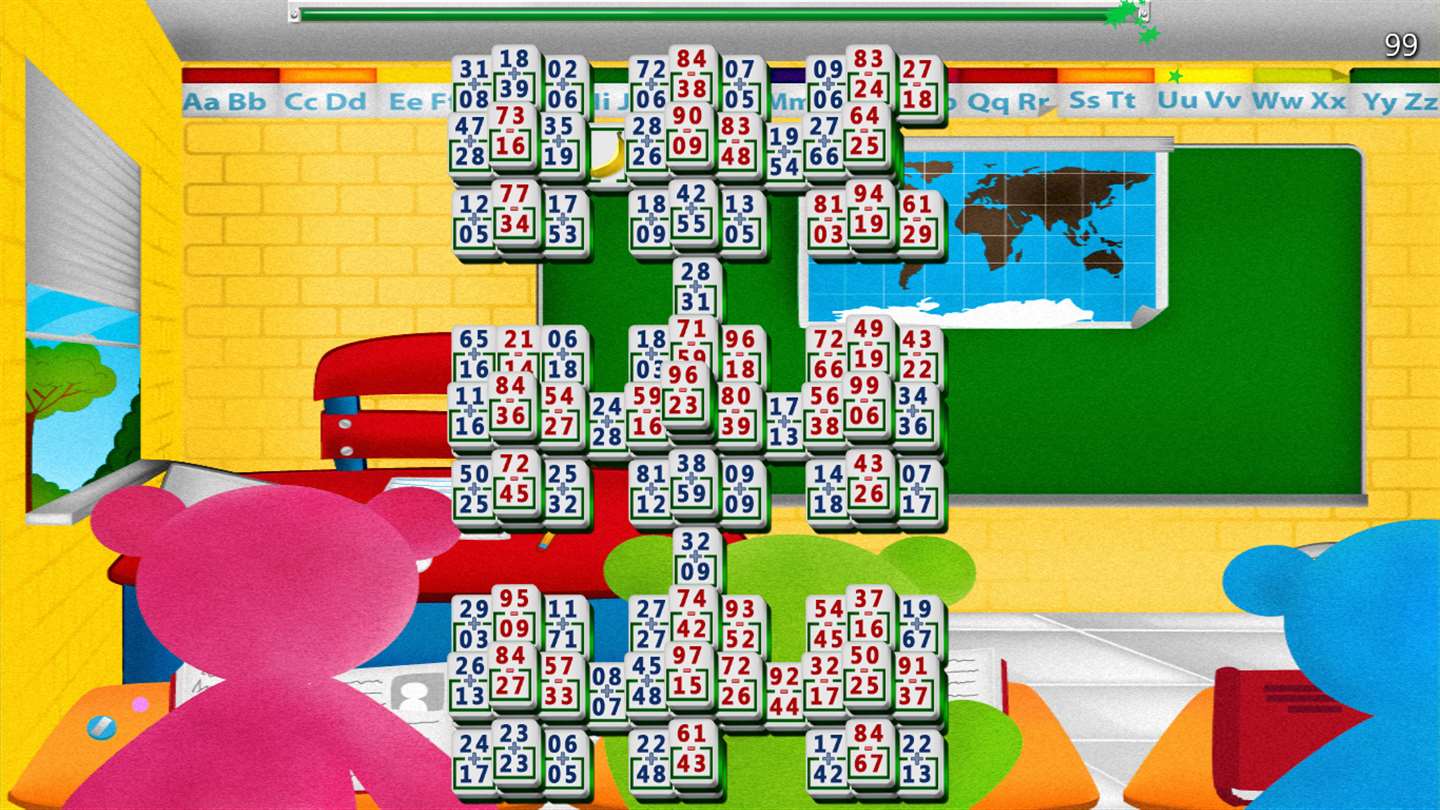The height and width of the screenshot is (810, 1440).
Task: Choose the red tile 72 − 45
Action: 515,479
